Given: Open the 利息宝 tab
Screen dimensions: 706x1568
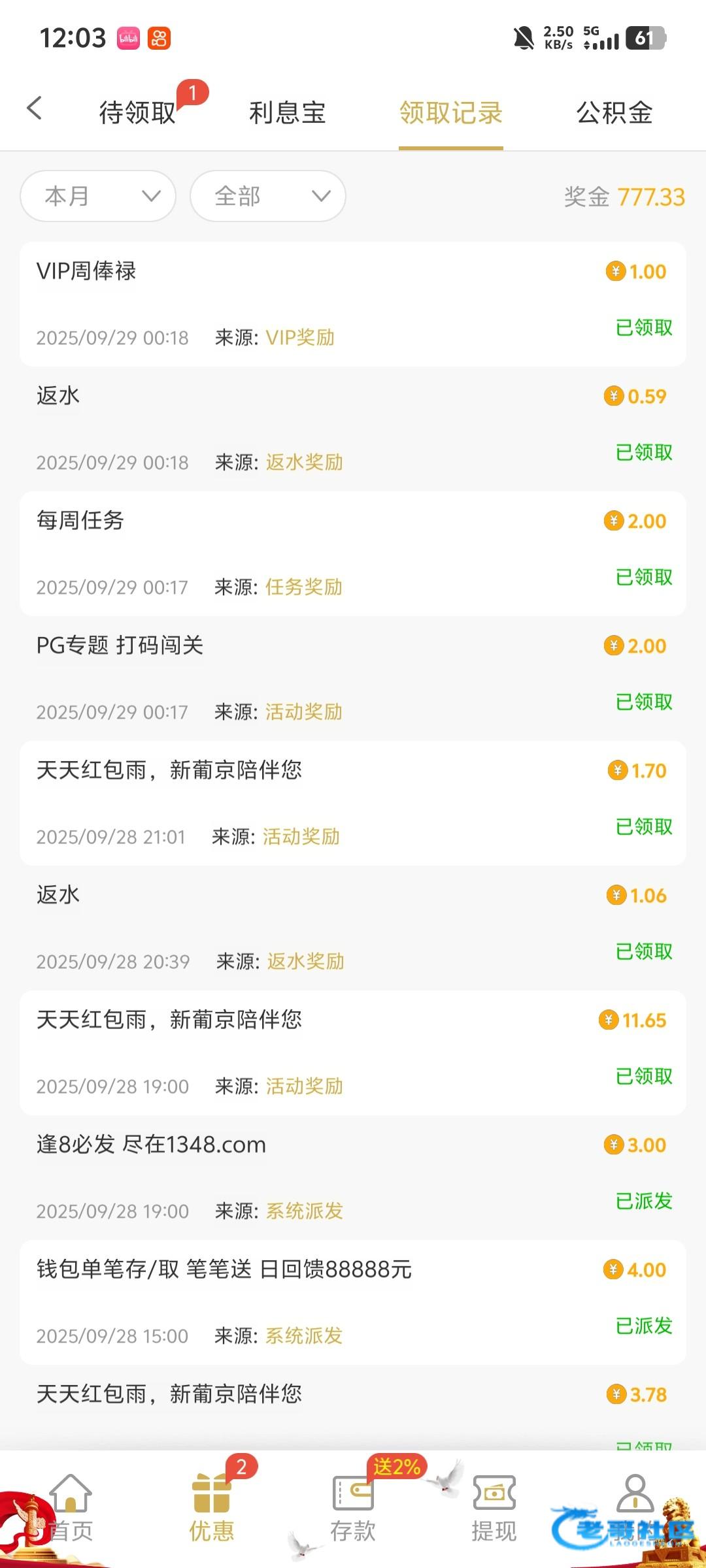Looking at the screenshot, I should pos(288,112).
